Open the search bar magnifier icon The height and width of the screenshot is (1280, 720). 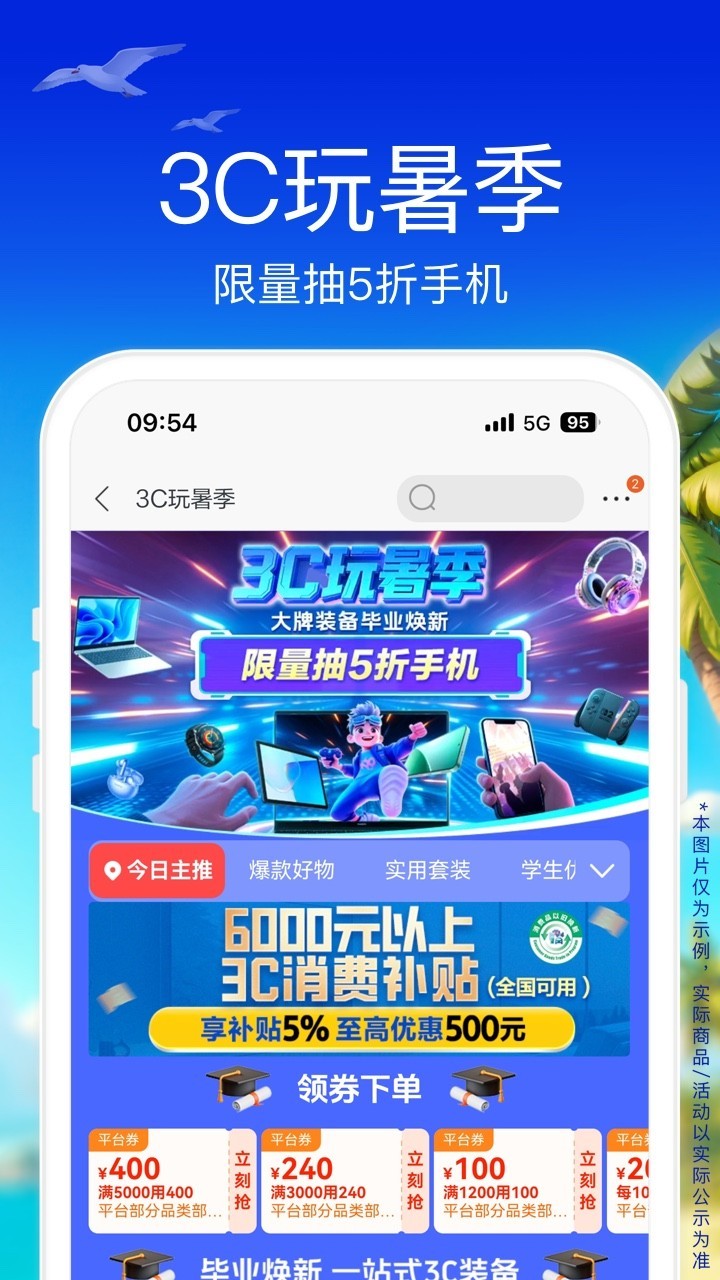(x=423, y=497)
